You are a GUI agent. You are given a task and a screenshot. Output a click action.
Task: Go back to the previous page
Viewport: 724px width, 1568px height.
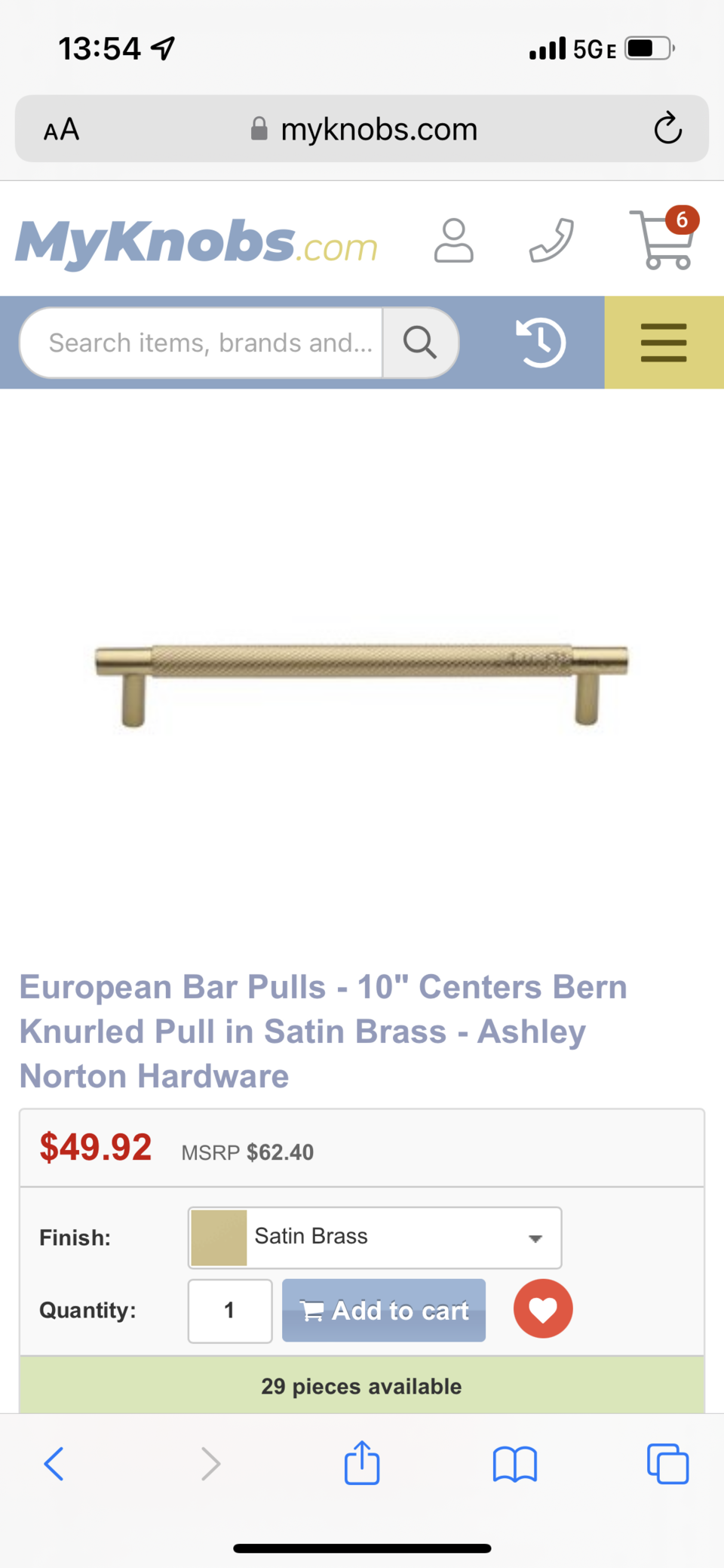click(54, 1464)
